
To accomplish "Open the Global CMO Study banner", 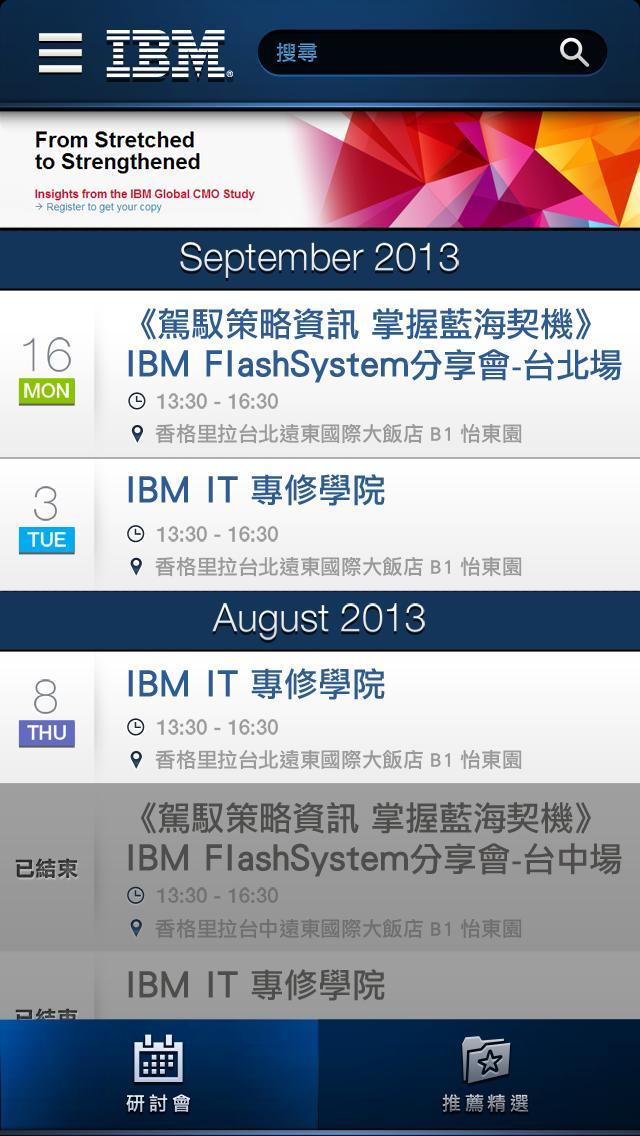I will [x=320, y=170].
